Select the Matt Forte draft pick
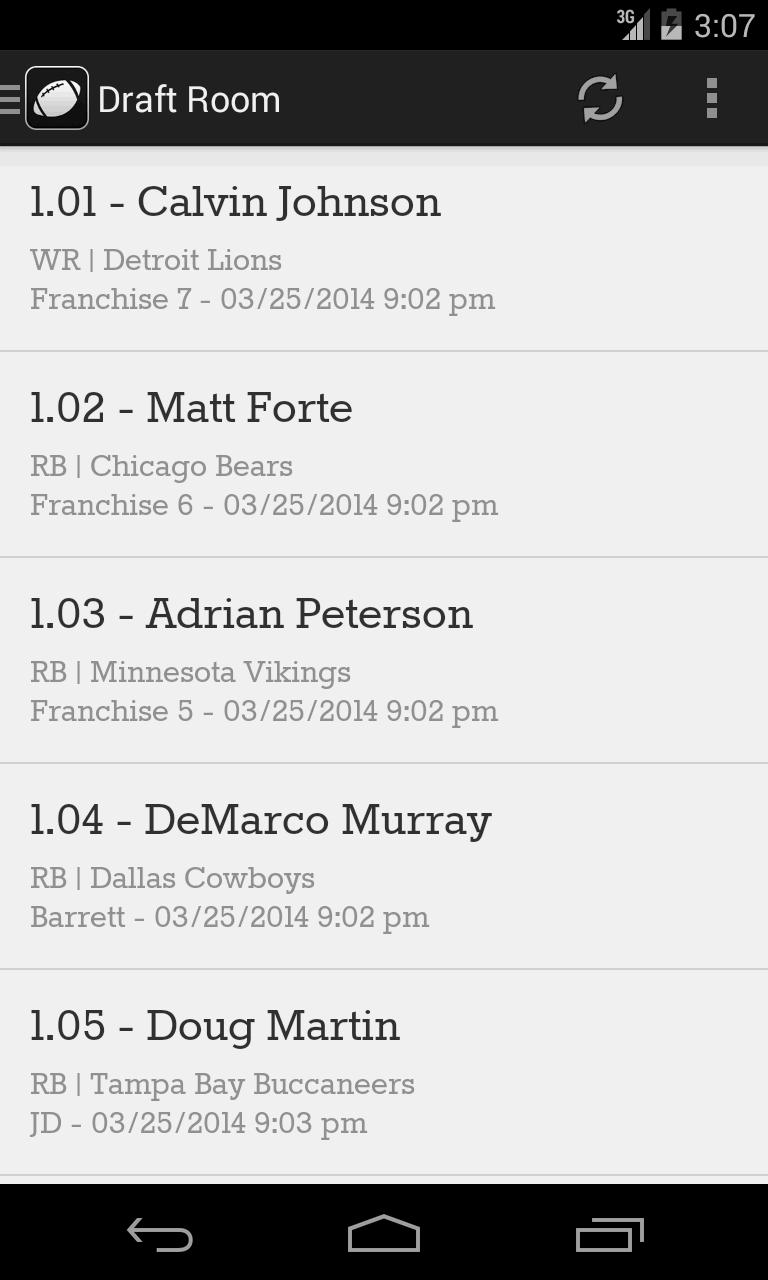The width and height of the screenshot is (768, 1280). point(384,454)
